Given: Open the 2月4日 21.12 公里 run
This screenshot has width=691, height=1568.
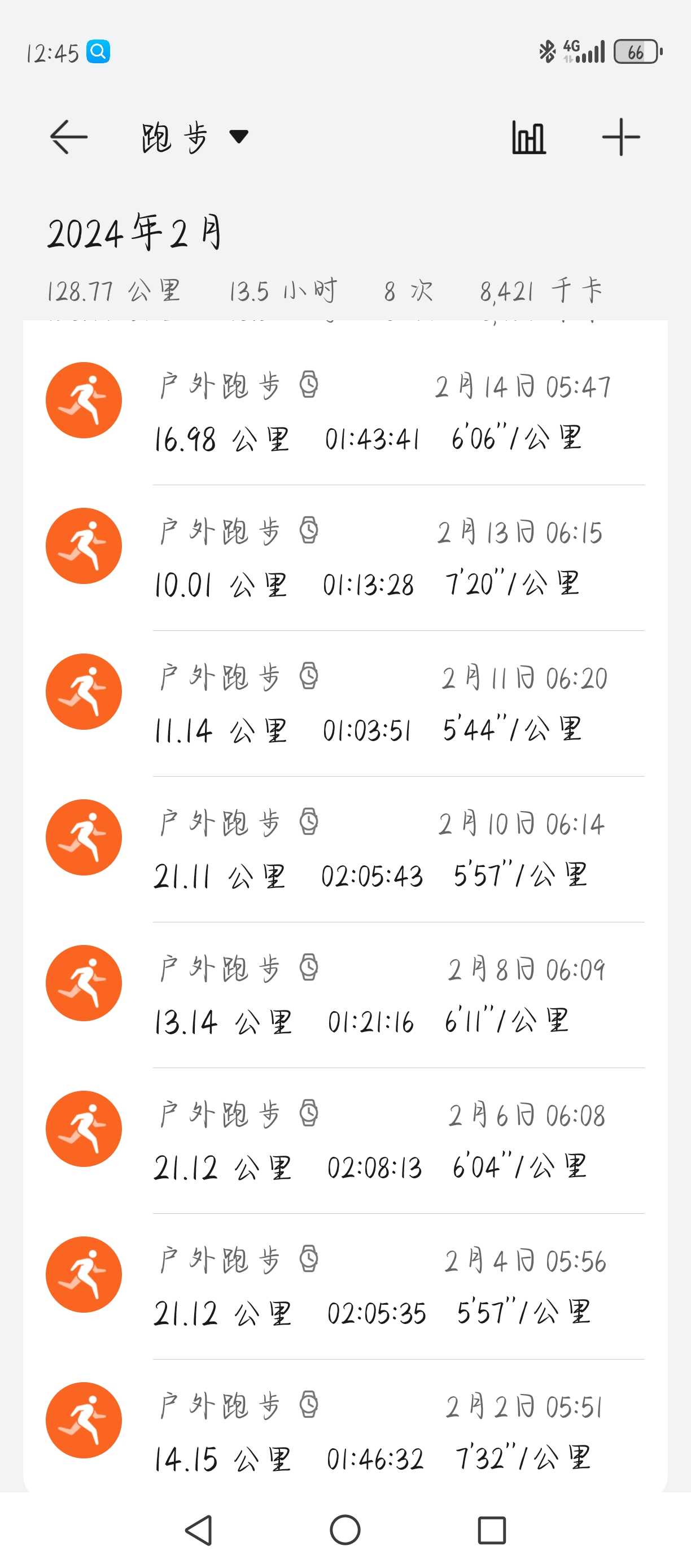Looking at the screenshot, I should (345, 1286).
